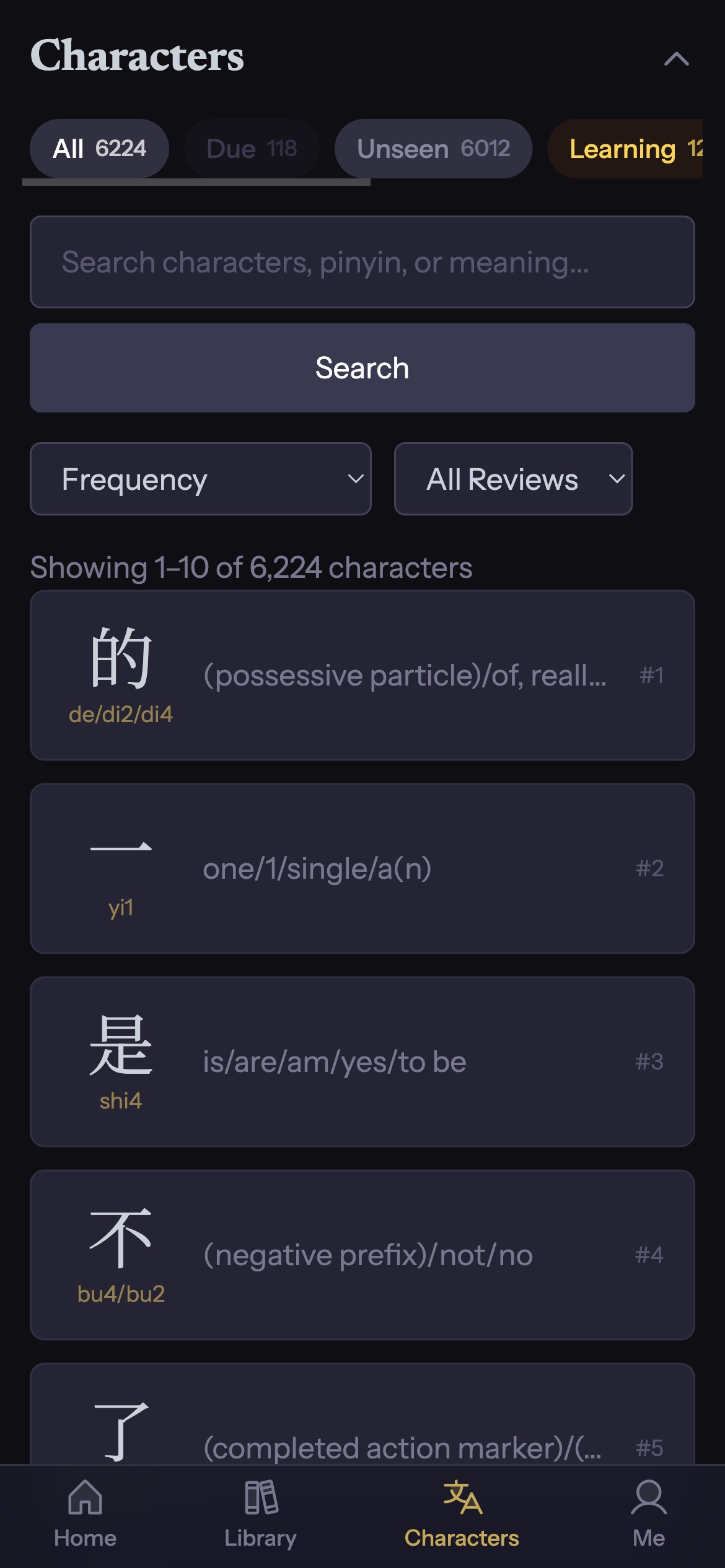725x1568 pixels.
Task: Open the card for character 一
Action: (x=362, y=867)
